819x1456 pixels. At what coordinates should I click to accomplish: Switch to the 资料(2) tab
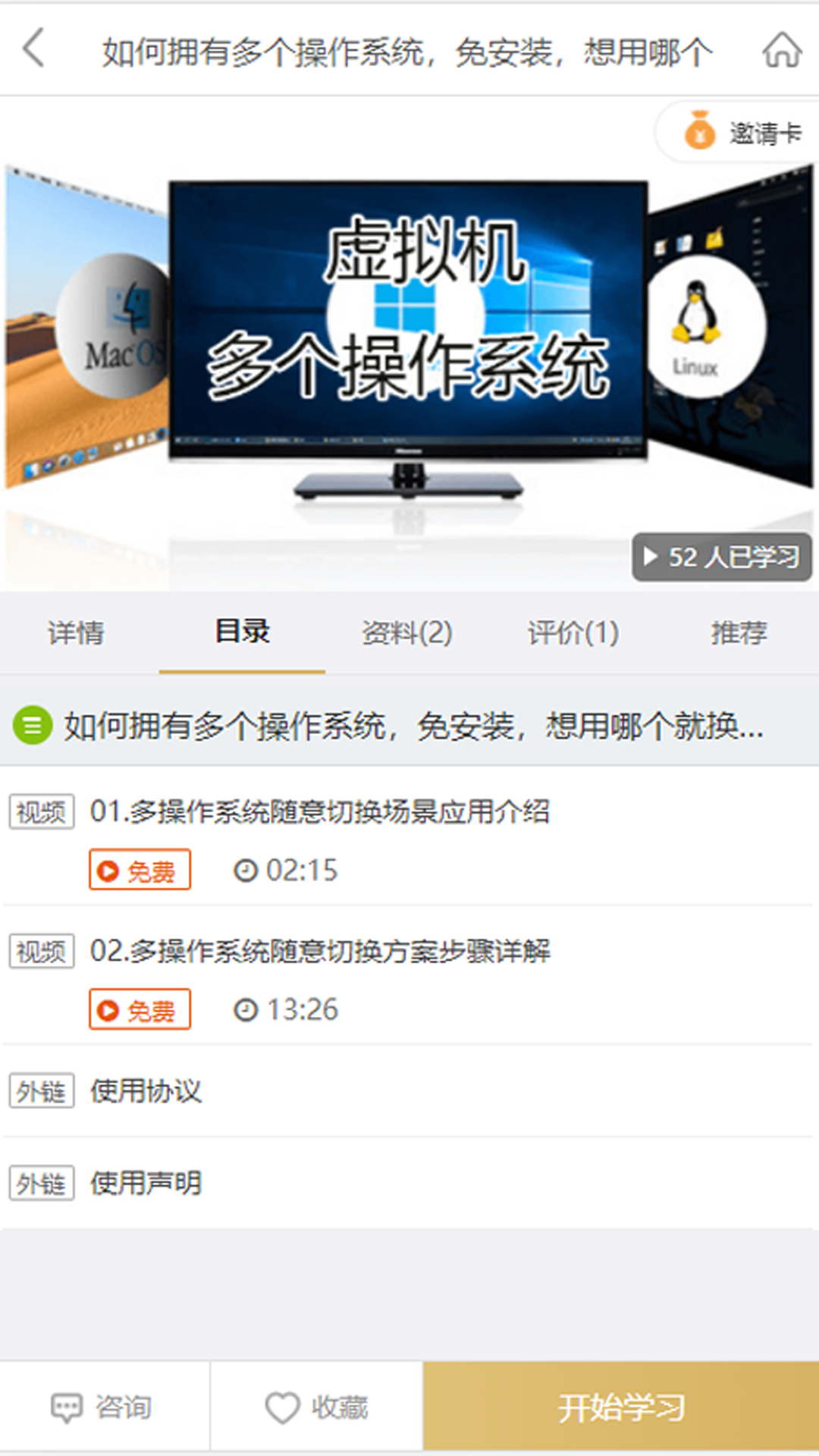coord(407,632)
